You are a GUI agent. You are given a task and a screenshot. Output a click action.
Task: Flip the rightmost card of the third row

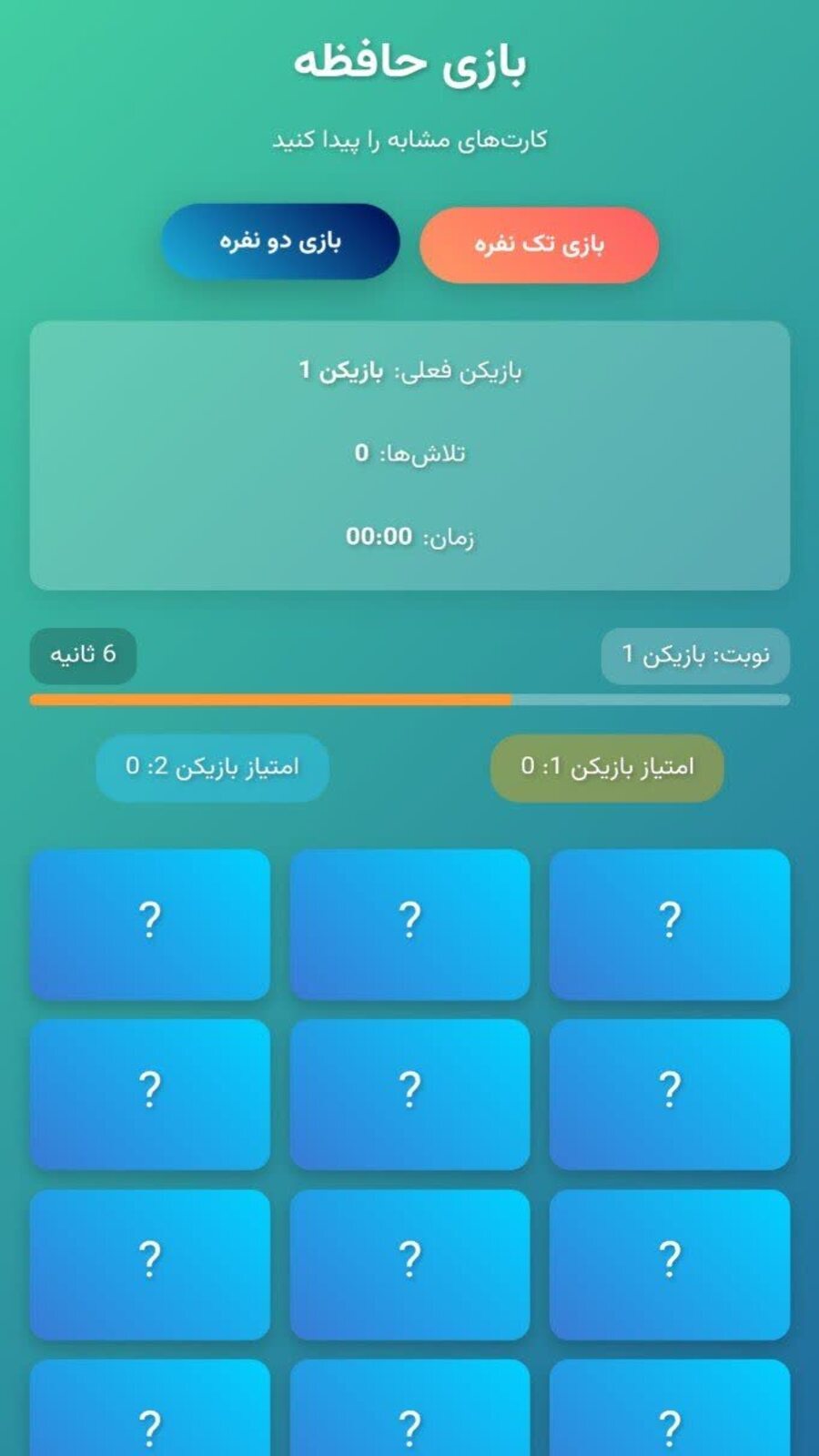[x=669, y=1264]
